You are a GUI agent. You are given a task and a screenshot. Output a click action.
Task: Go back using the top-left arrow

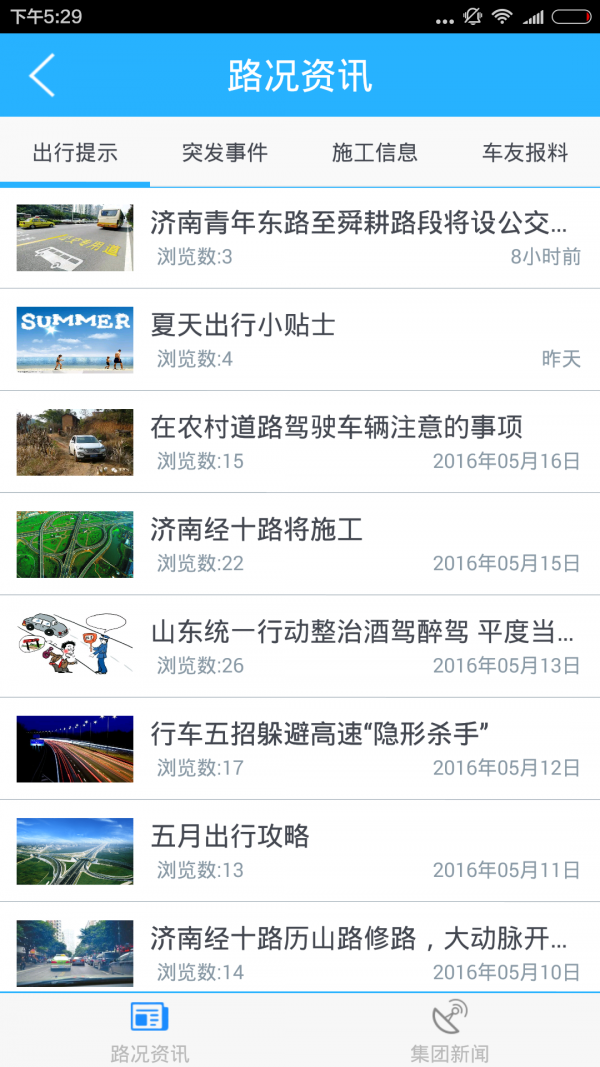click(x=42, y=76)
